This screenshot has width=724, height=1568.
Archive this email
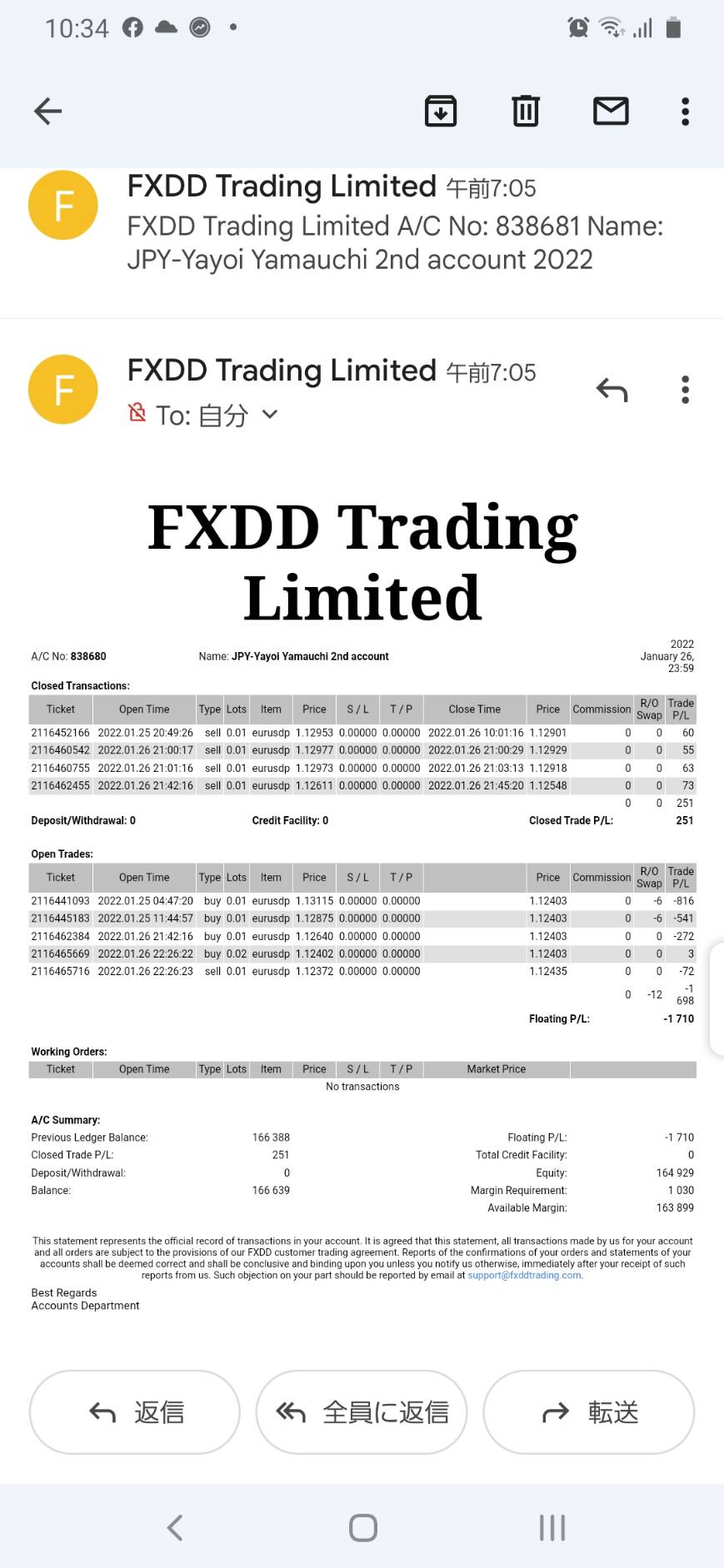(x=441, y=111)
